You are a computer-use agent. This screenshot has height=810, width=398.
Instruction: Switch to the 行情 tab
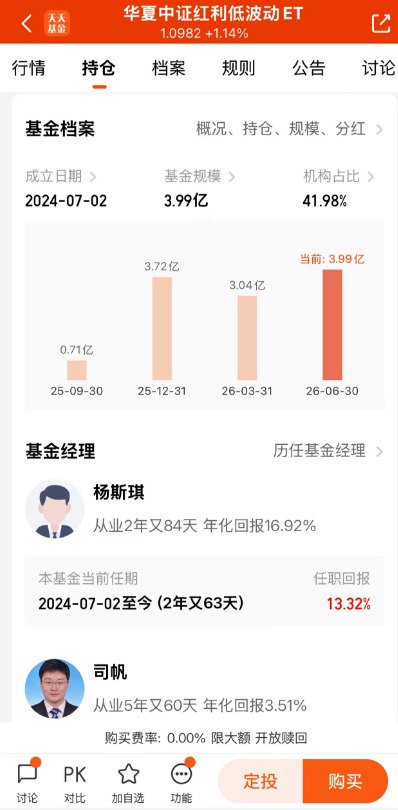28,68
